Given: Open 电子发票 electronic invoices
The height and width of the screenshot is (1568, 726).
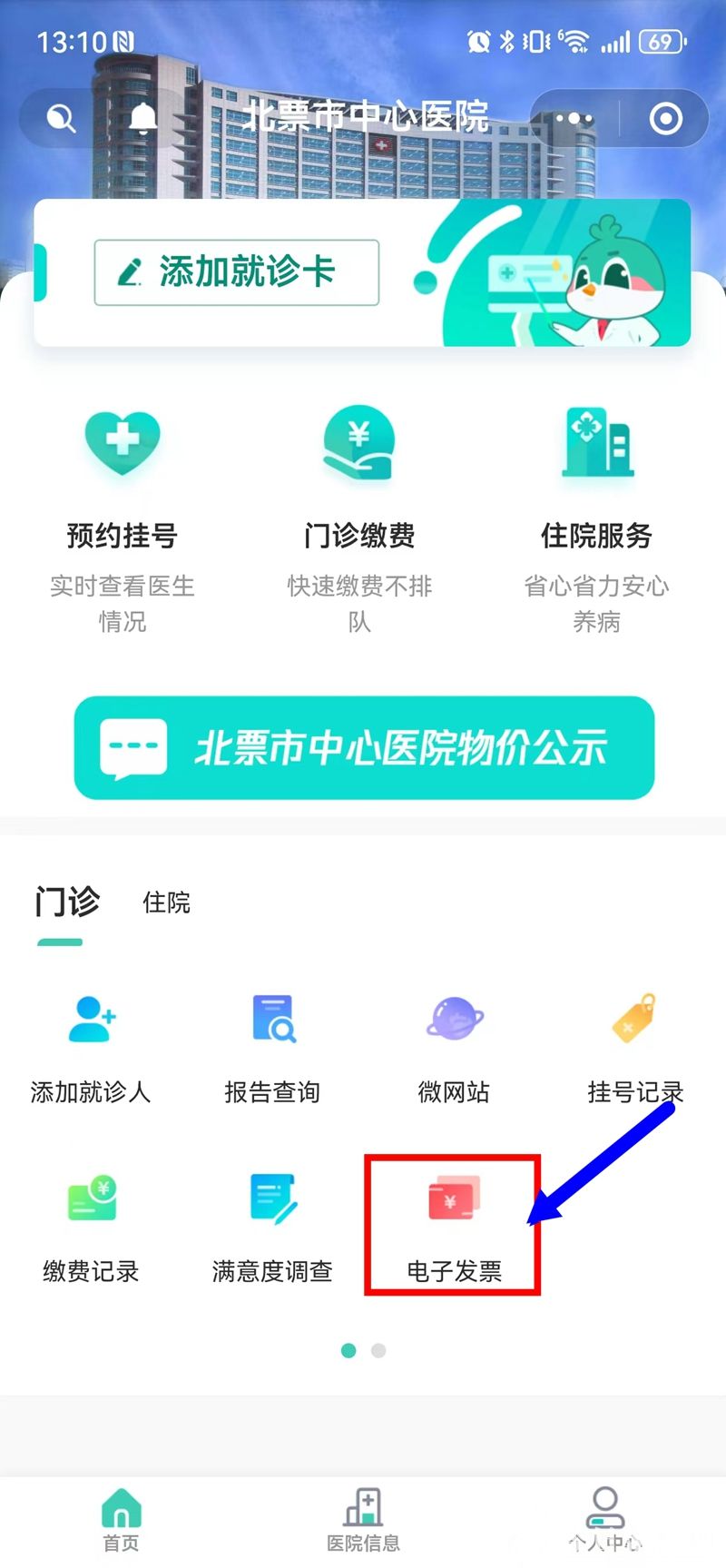Looking at the screenshot, I should point(454,1226).
